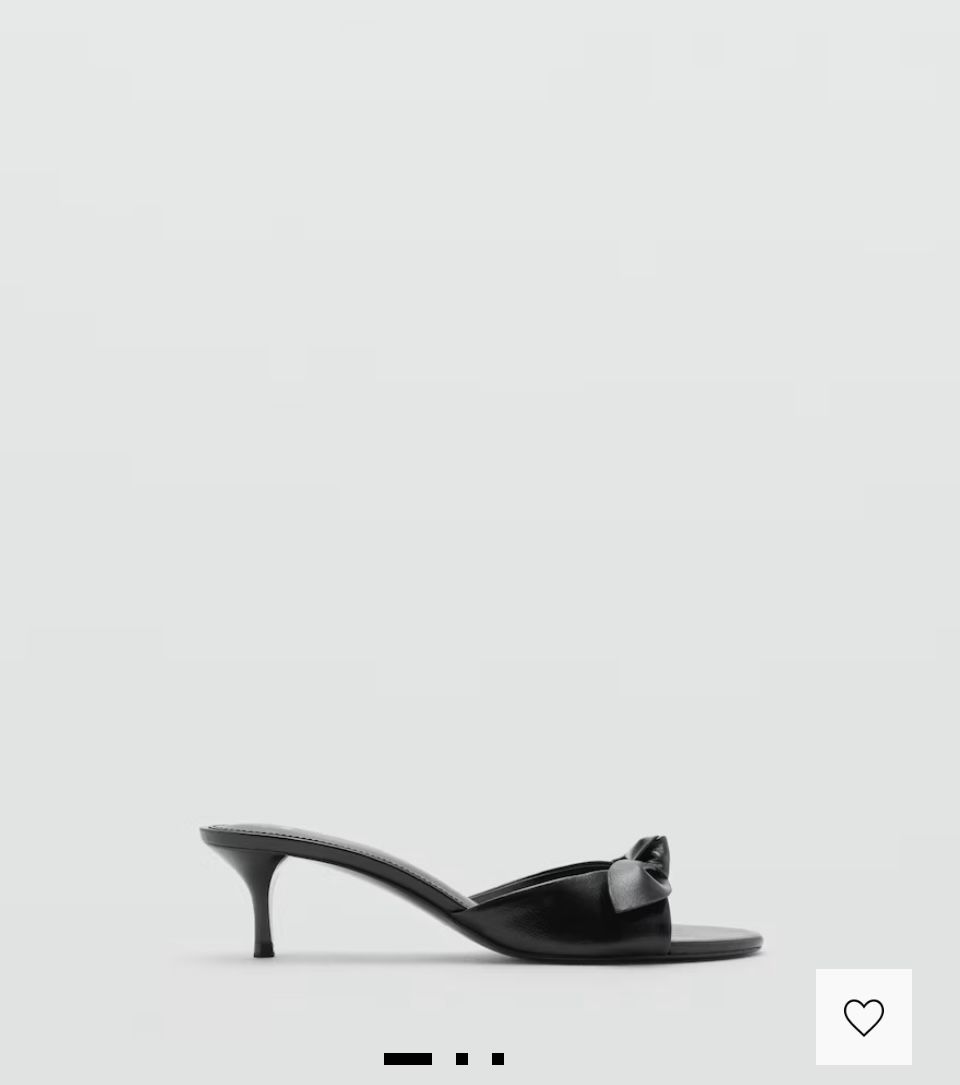Add this shoe to wishlist with heart
Screen dimensions: 960x1085
(863, 1017)
